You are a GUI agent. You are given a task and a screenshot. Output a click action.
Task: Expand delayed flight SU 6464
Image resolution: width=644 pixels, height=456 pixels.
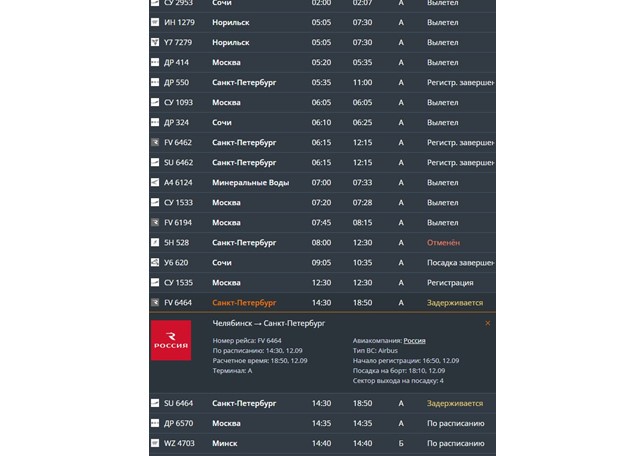[x=322, y=403]
